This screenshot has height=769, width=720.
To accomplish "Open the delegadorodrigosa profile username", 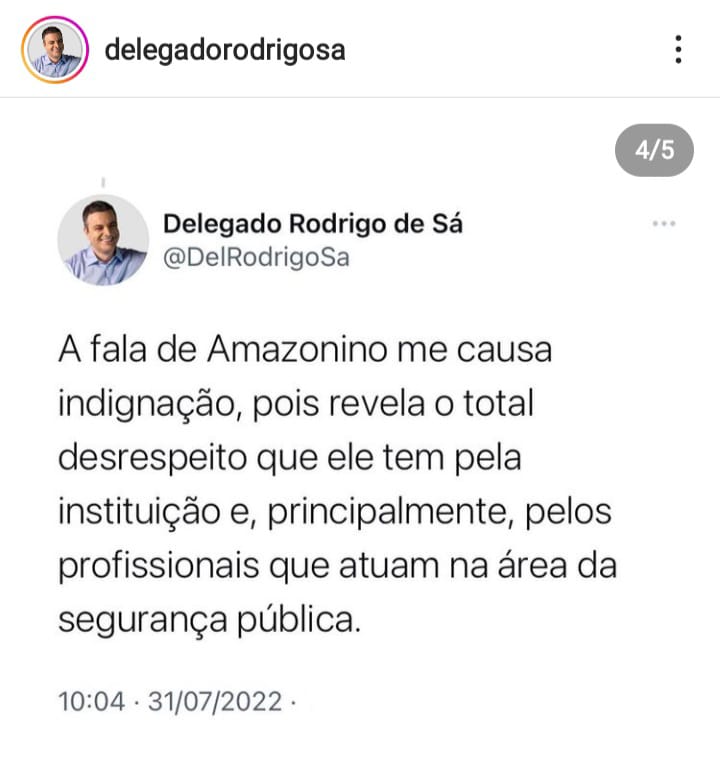I will coord(225,49).
